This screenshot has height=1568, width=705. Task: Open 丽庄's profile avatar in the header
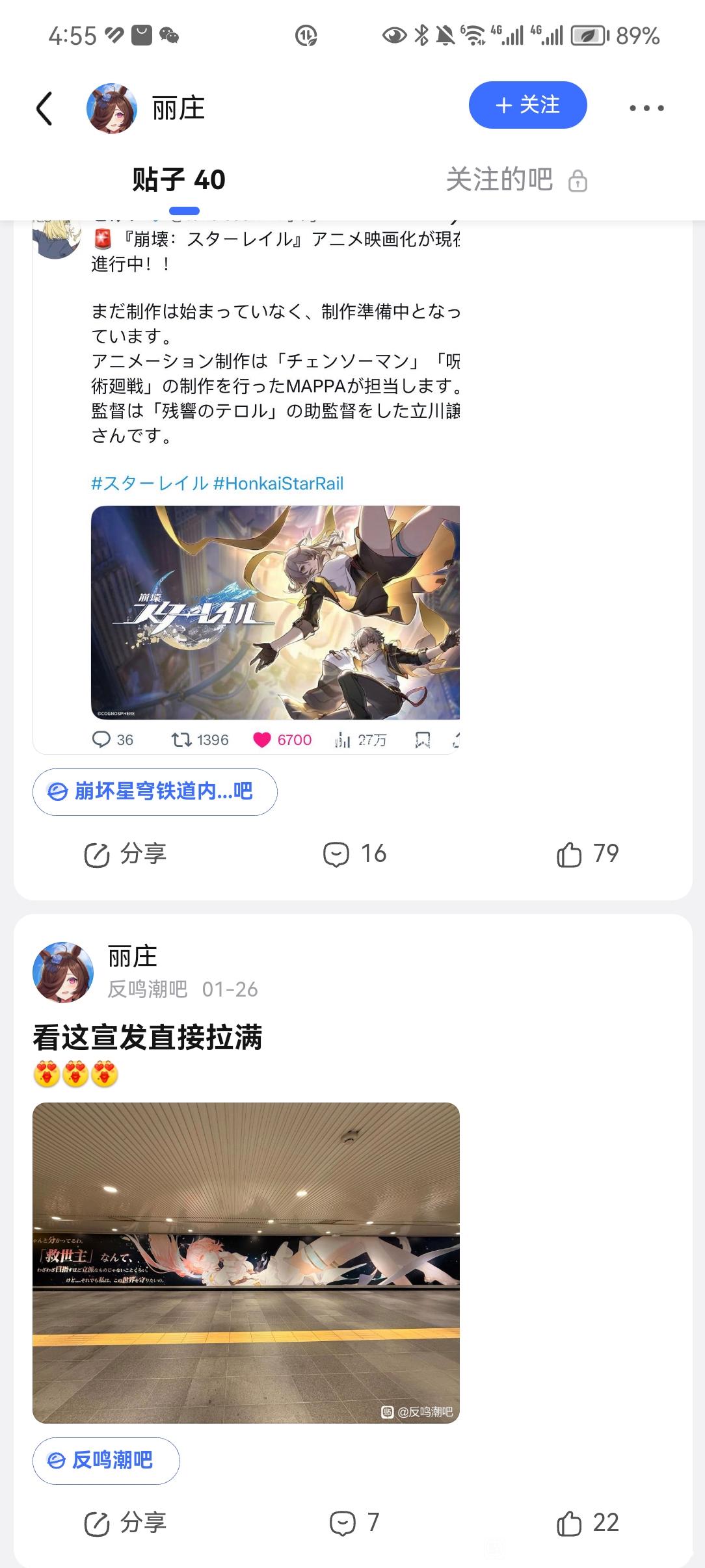[112, 108]
